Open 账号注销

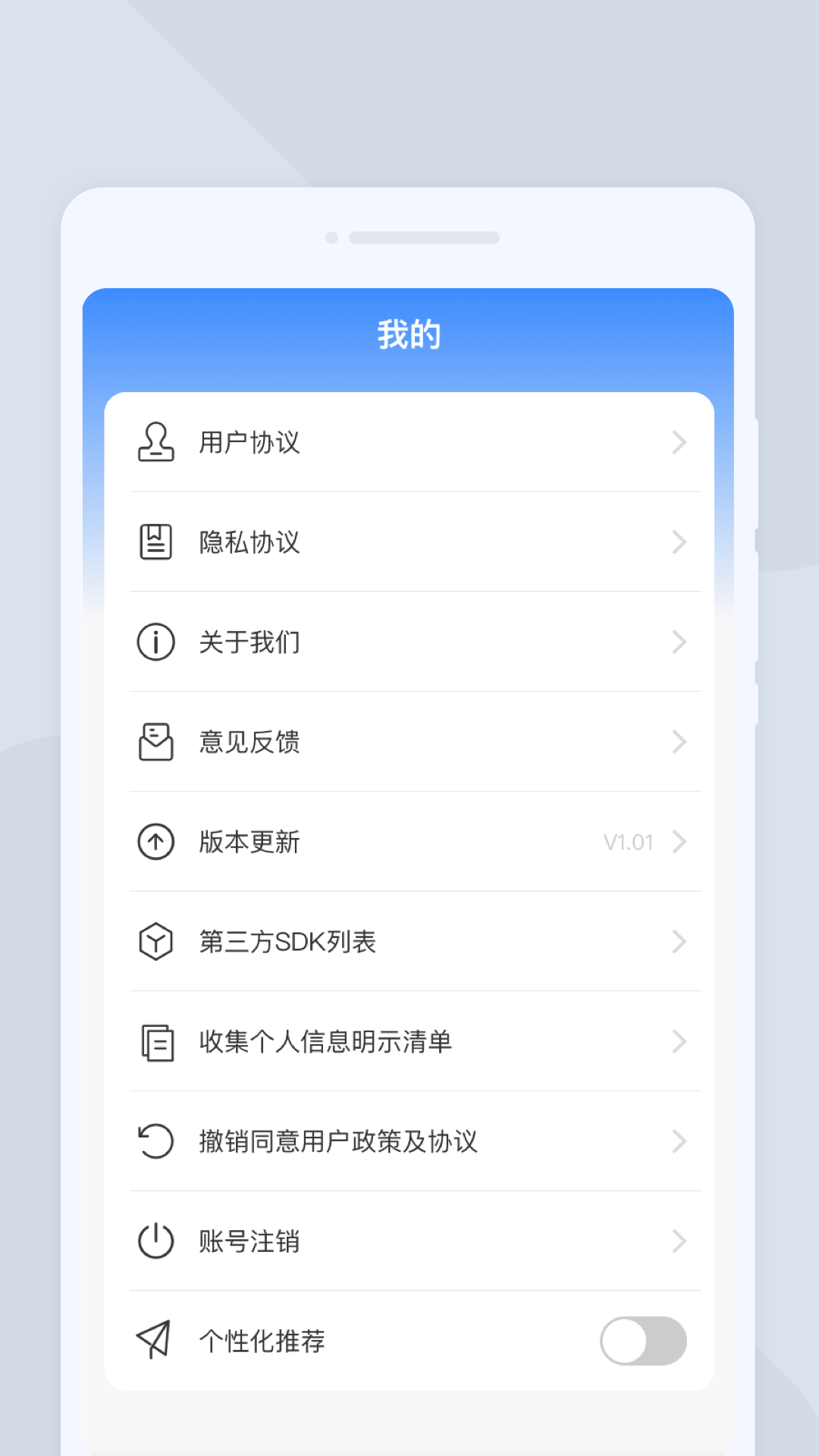409,1241
